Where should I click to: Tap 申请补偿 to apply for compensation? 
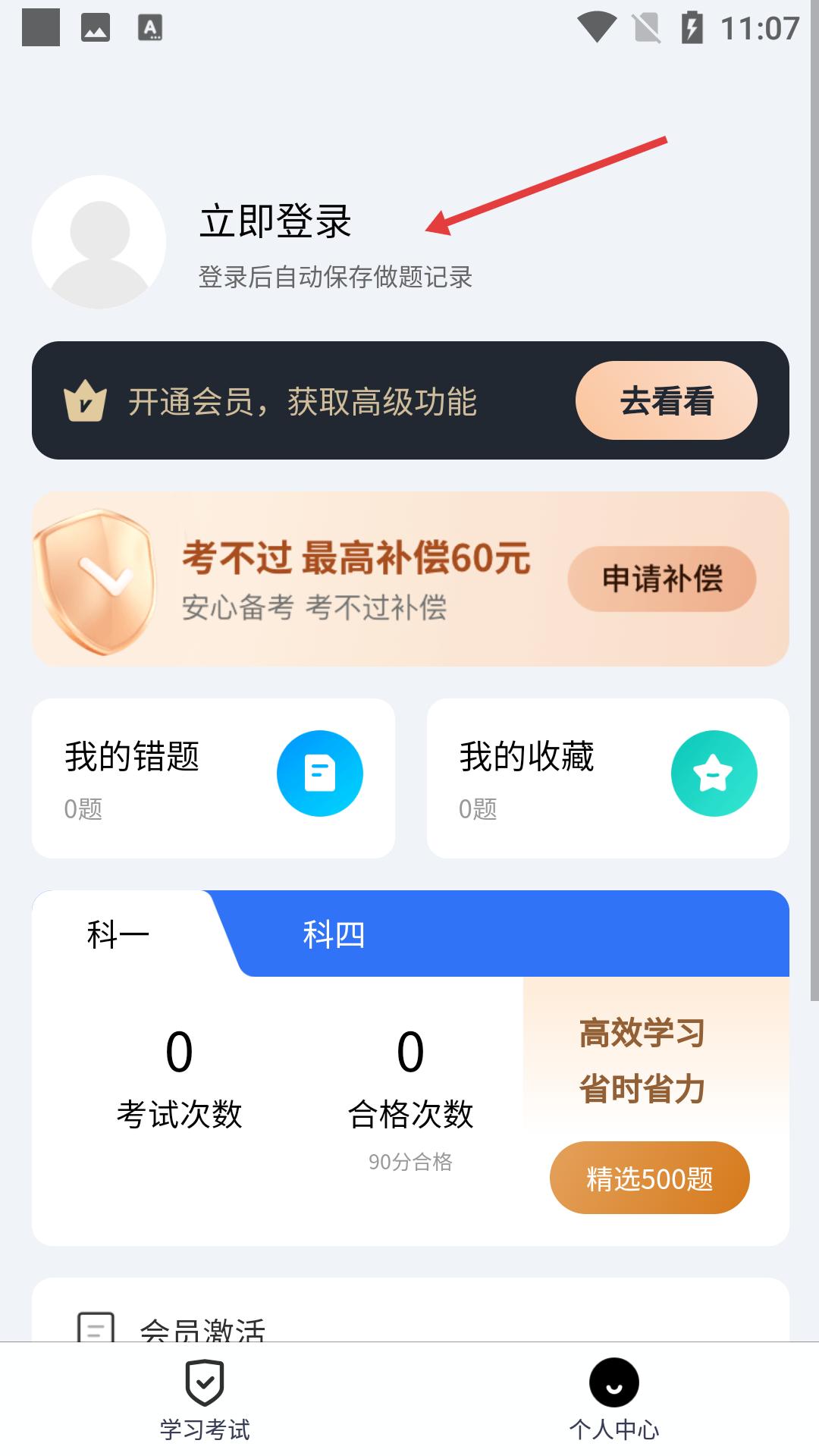(x=661, y=579)
